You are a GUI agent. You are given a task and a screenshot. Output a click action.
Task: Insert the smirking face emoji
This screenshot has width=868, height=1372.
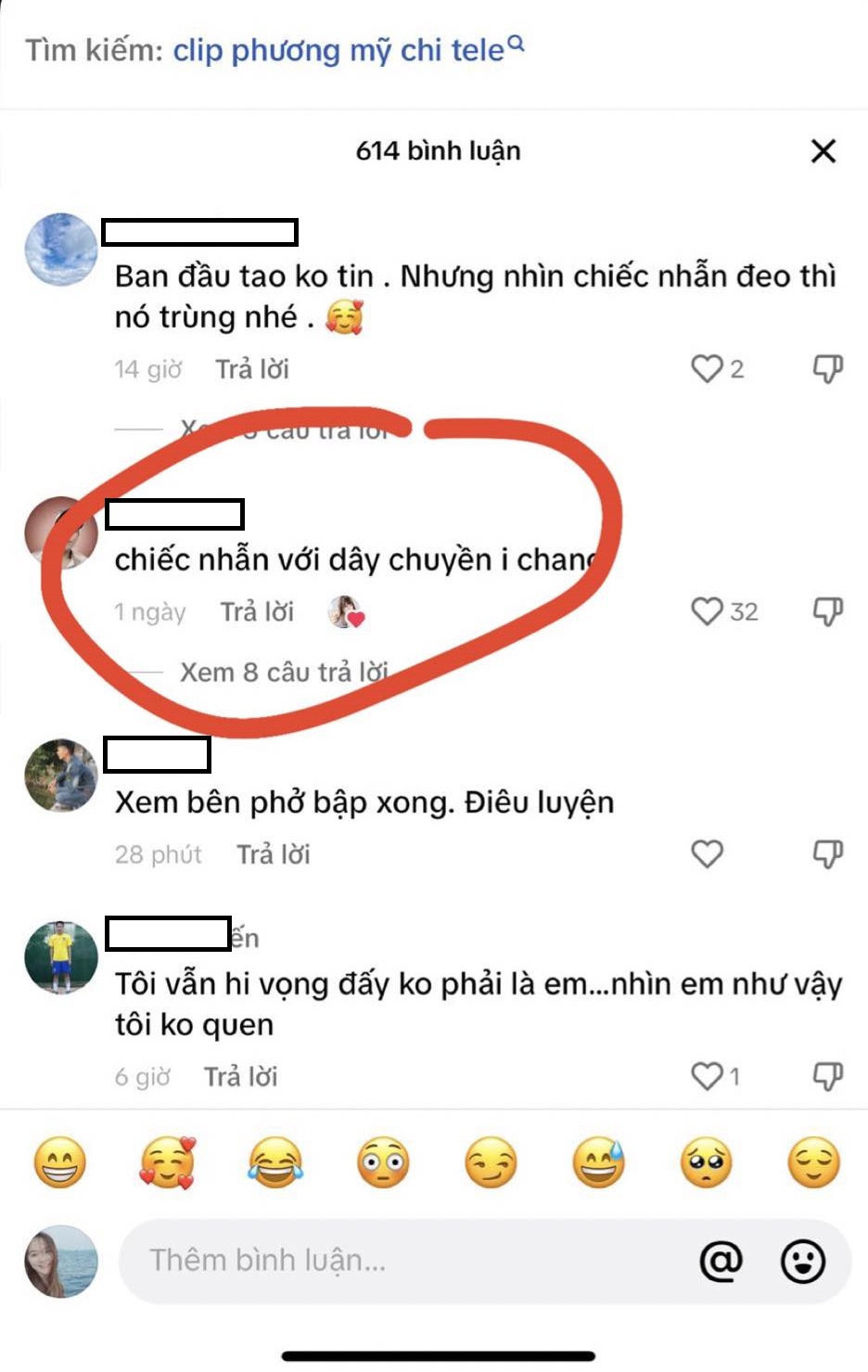491,1162
